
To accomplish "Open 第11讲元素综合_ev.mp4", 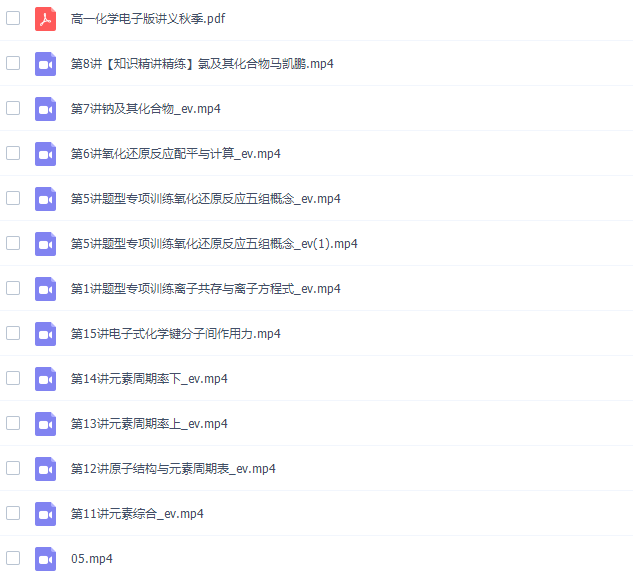I will coord(137,514).
